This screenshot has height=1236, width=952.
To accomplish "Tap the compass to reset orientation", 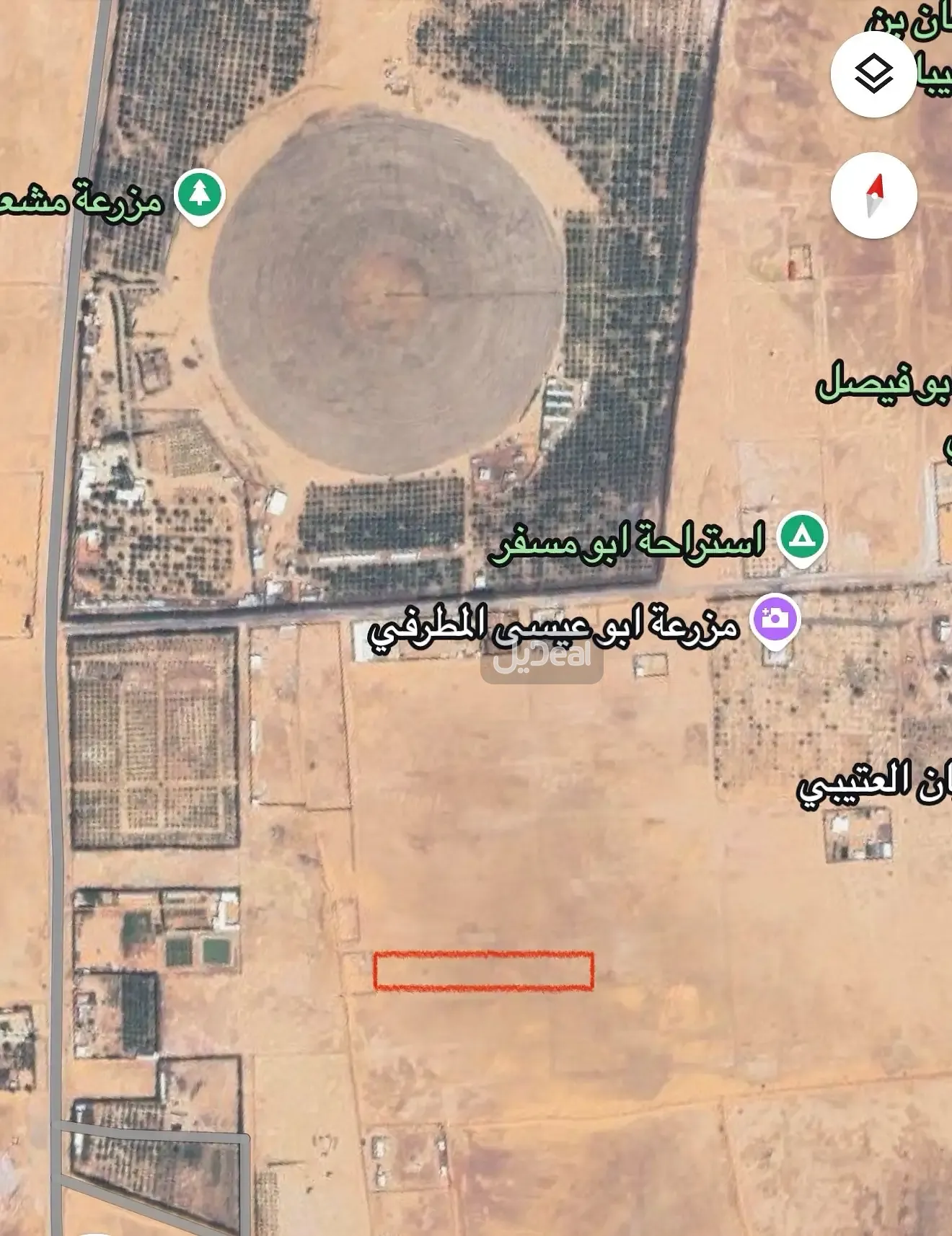I will [873, 195].
